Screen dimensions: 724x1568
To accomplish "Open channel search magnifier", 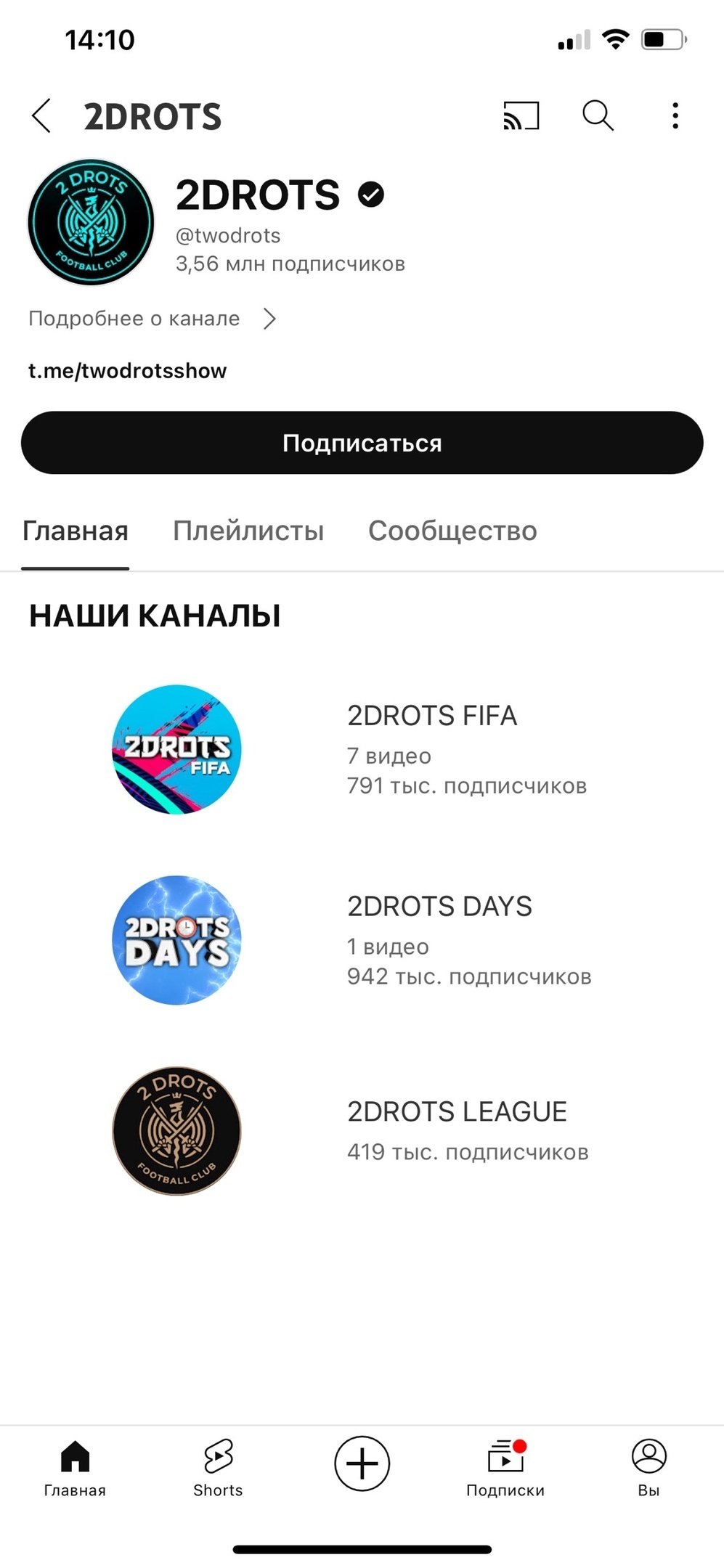I will 598,116.
